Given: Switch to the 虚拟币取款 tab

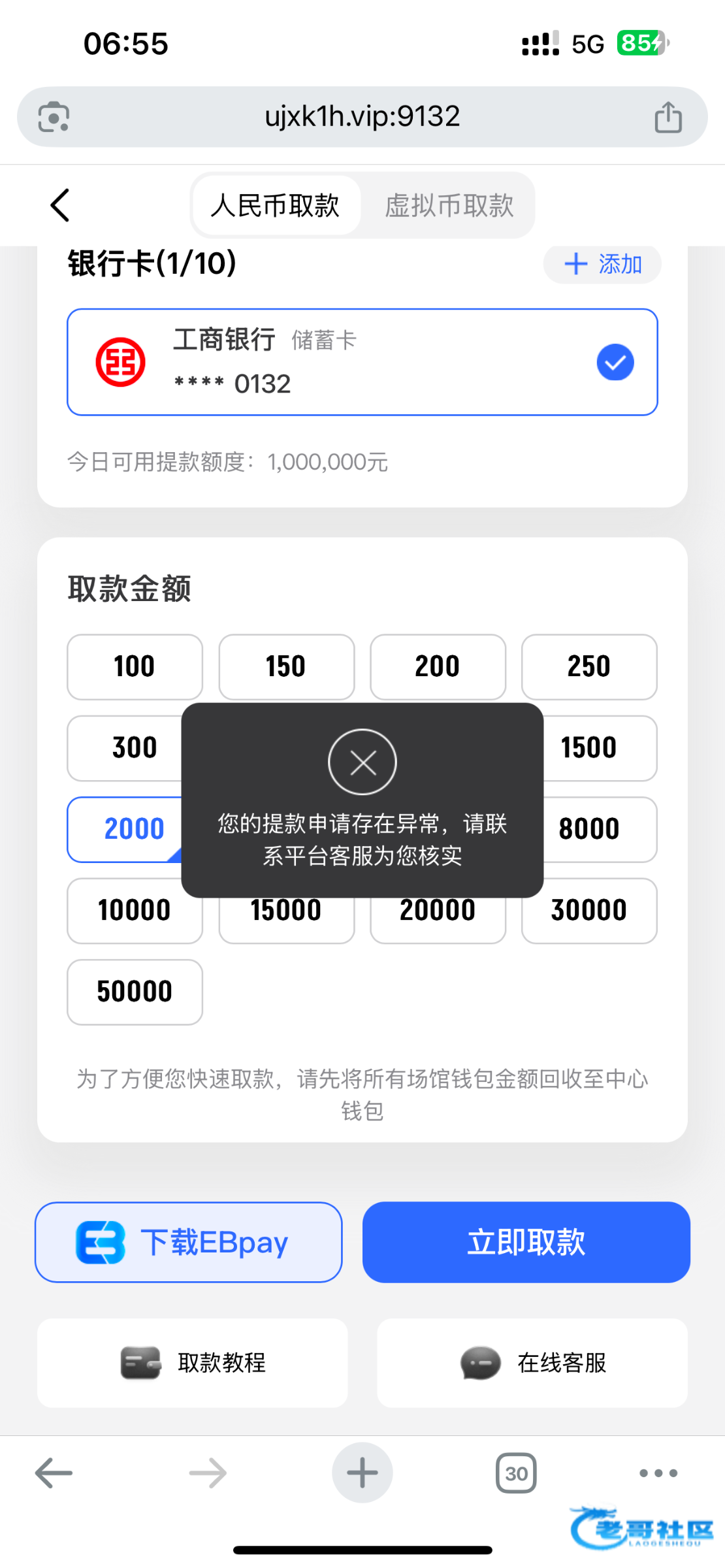Looking at the screenshot, I should point(449,205).
